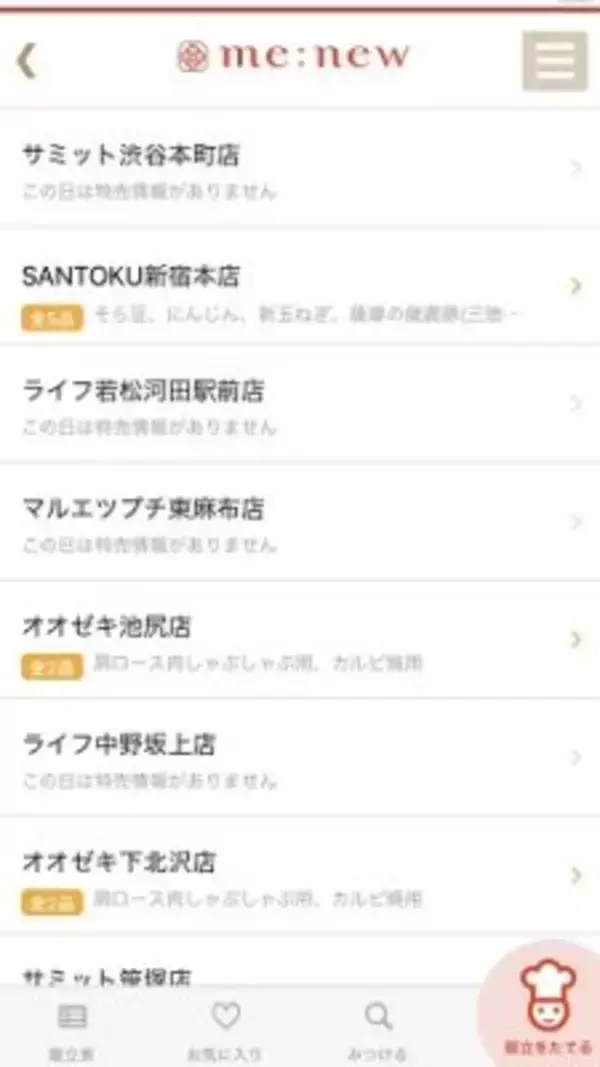Choose ライフ中野坂上店 store
The height and width of the screenshot is (1067, 600).
point(300,759)
